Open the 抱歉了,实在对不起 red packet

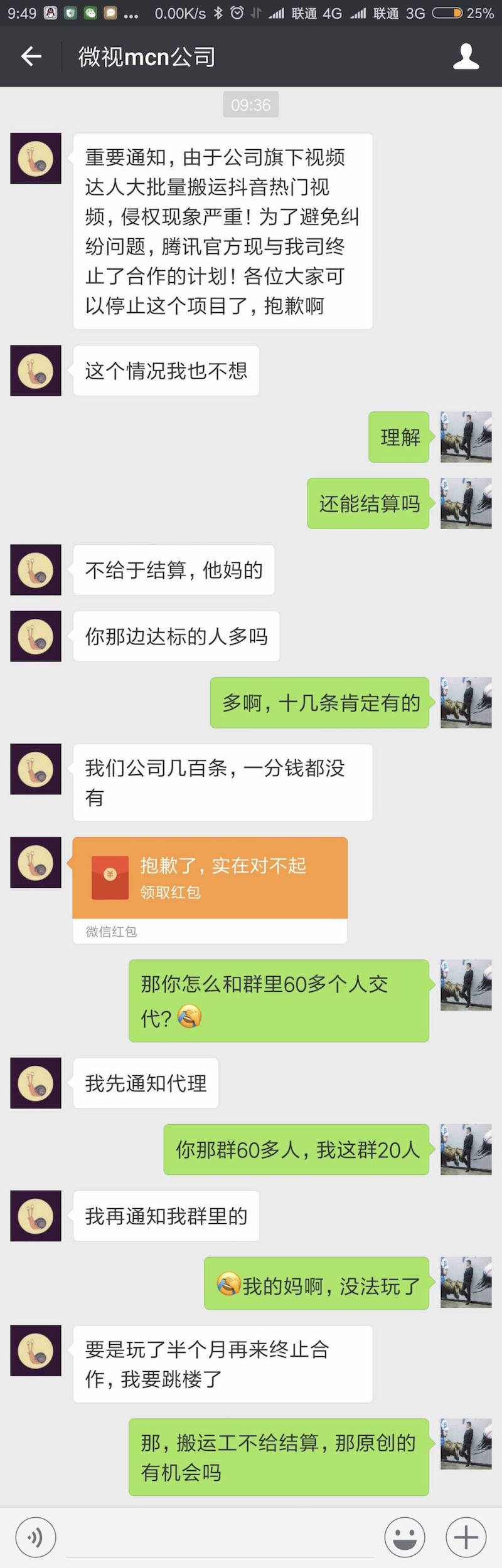210,878
